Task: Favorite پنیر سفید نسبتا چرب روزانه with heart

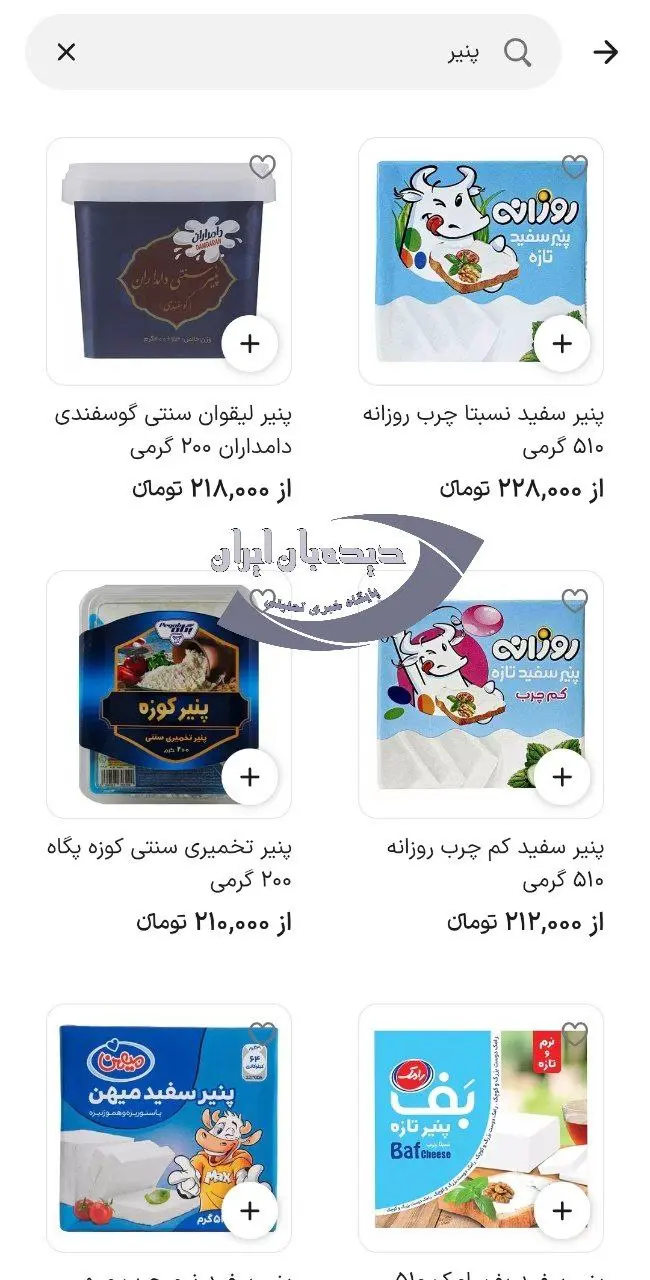Action: point(575,167)
